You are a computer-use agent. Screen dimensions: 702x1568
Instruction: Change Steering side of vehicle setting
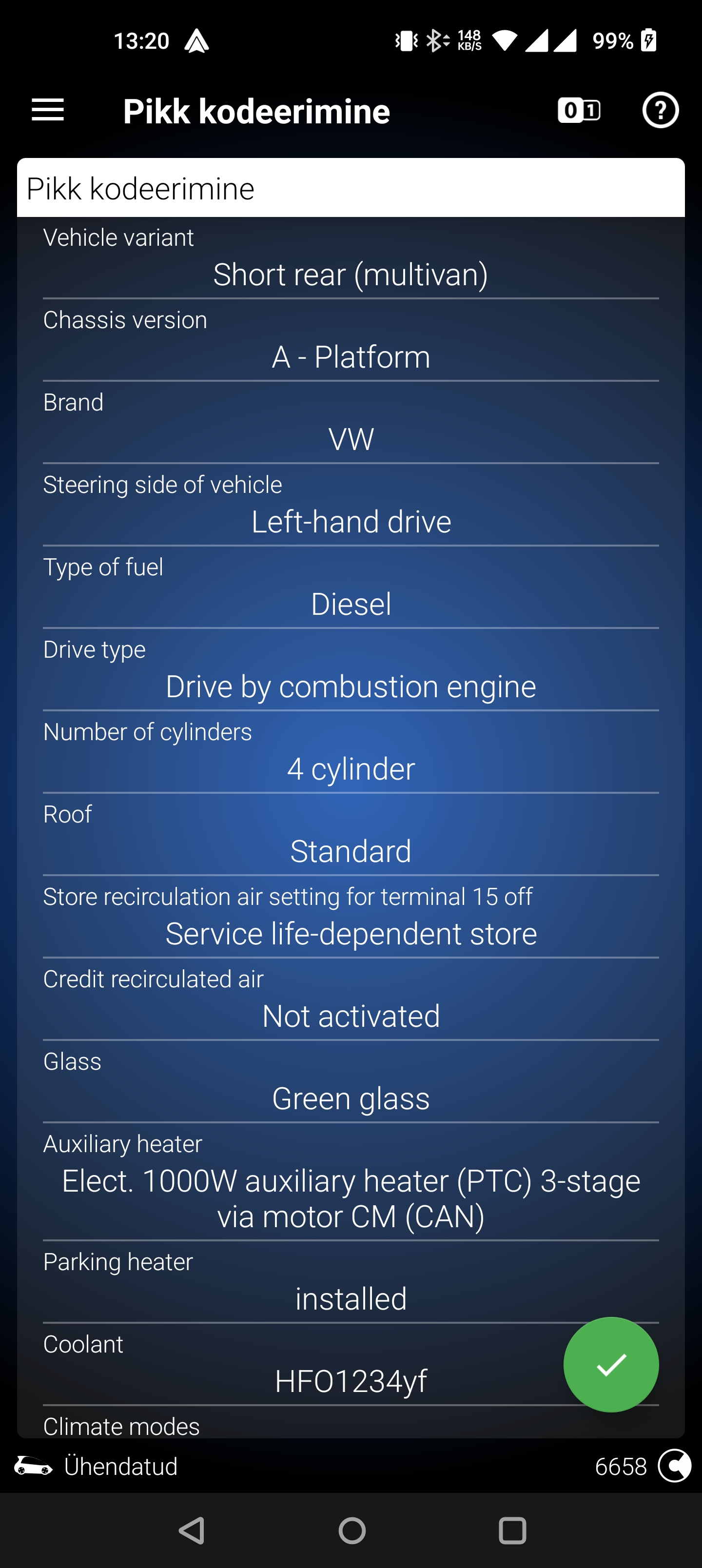(x=351, y=522)
